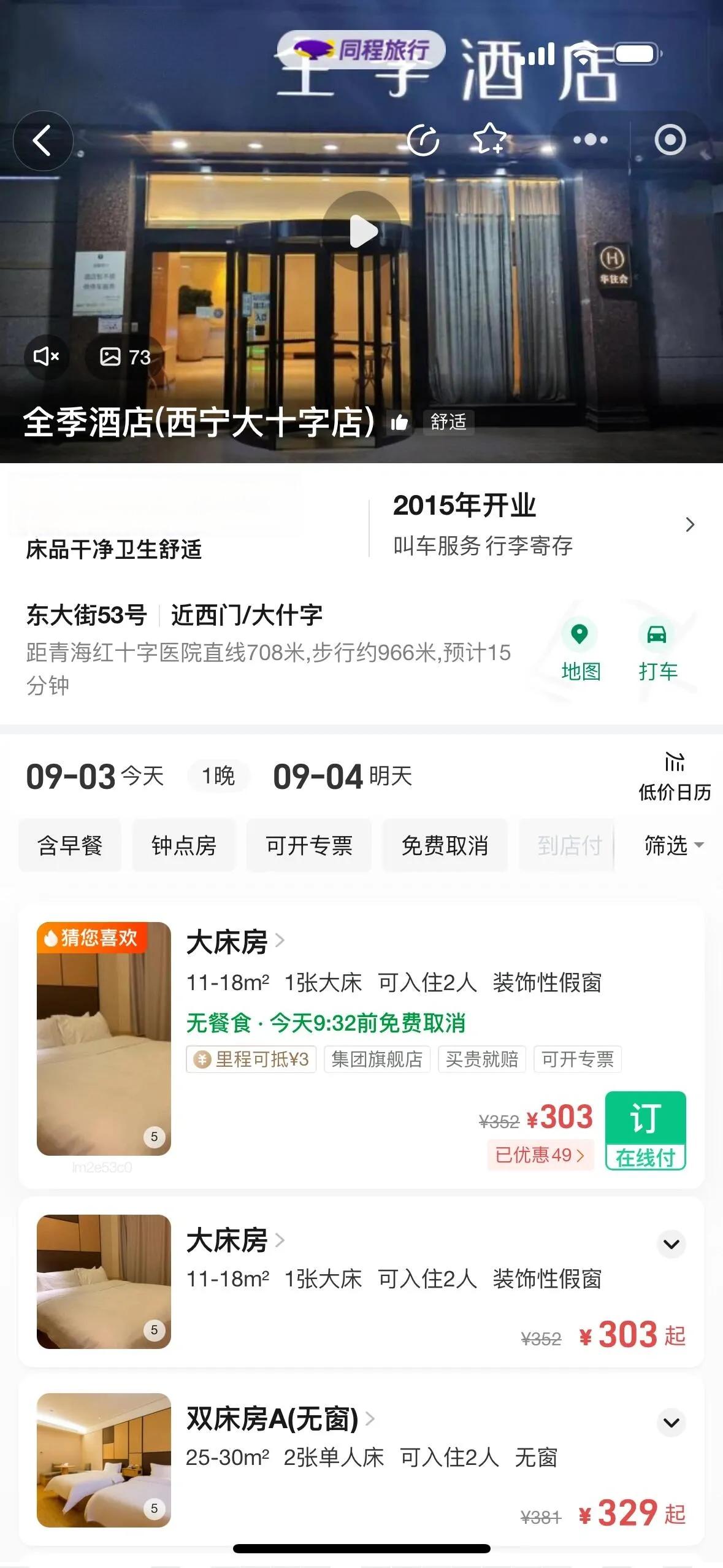Image resolution: width=723 pixels, height=1568 pixels.
Task: Open the 筛选 filter dropdown
Action: coord(673,845)
